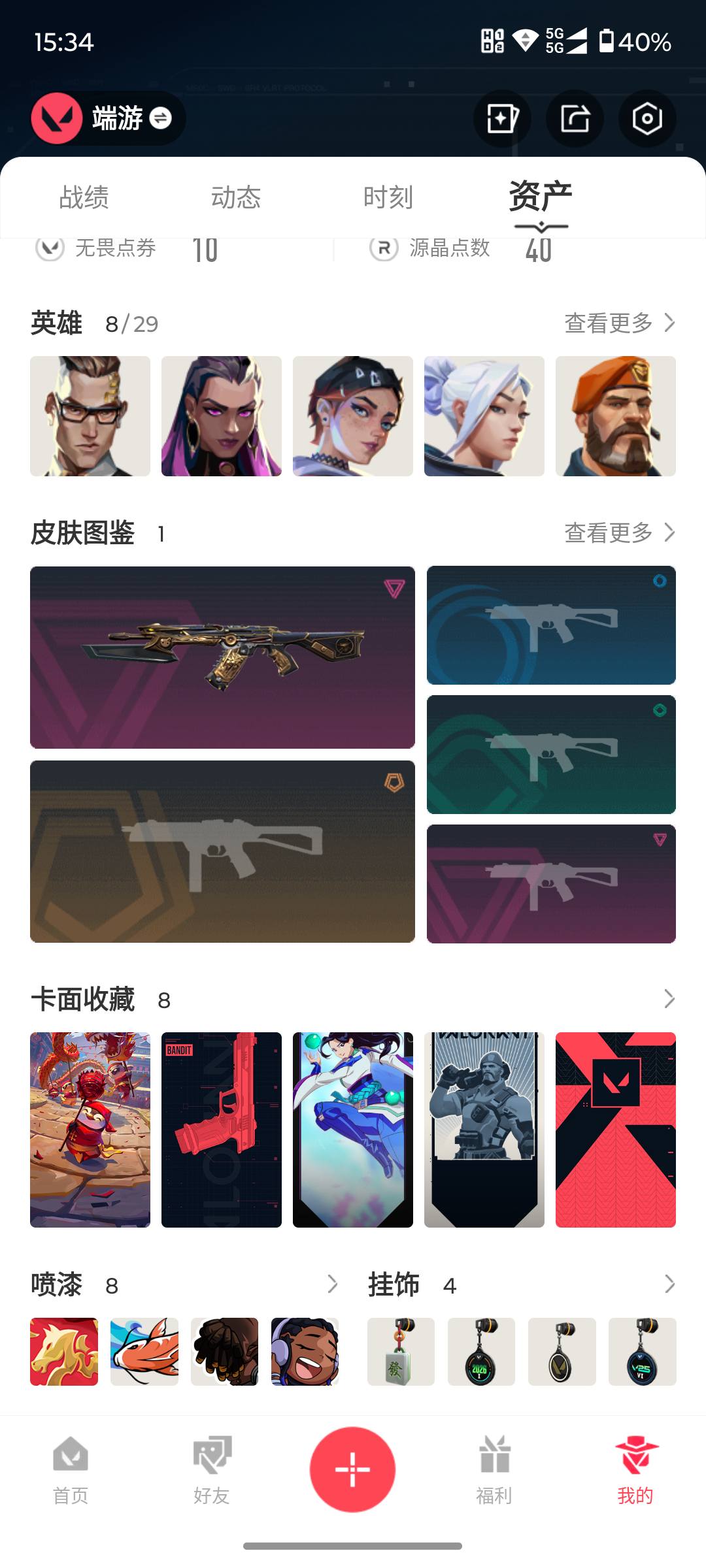Tap the lightning boost icon at top
Screen dimensions: 706x1568
(x=501, y=118)
